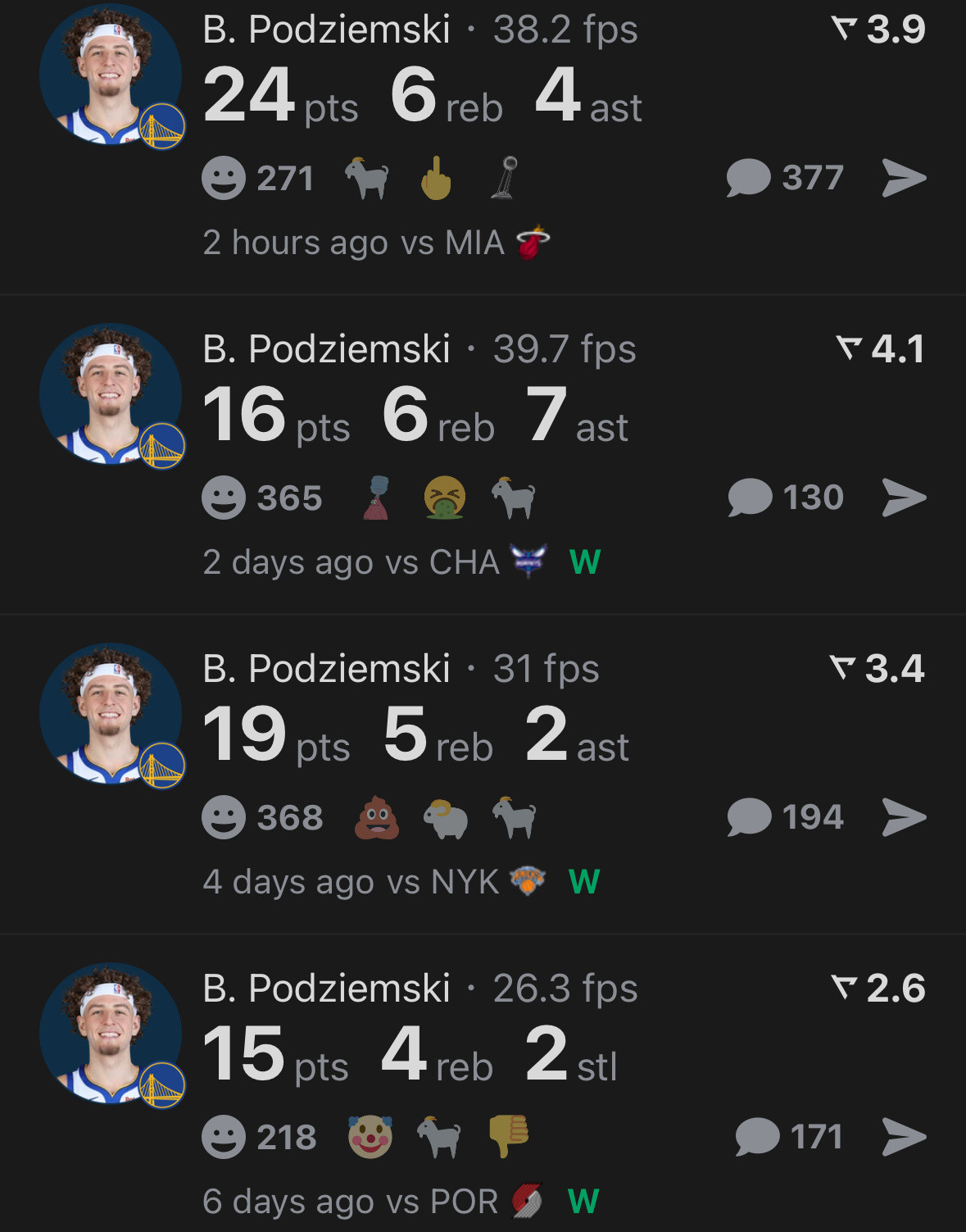The height and width of the screenshot is (1232, 966).
Task: Share the 16 pts game vs CHA
Action: (x=904, y=498)
